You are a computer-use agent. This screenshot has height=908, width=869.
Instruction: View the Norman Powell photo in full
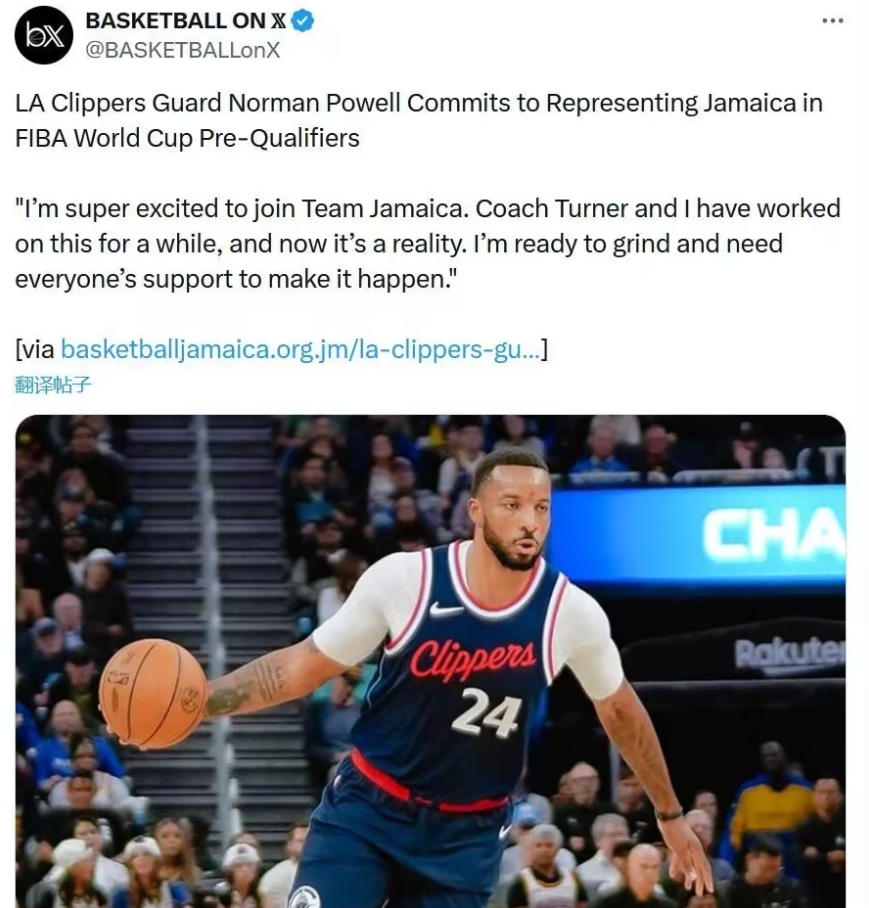[x=430, y=660]
